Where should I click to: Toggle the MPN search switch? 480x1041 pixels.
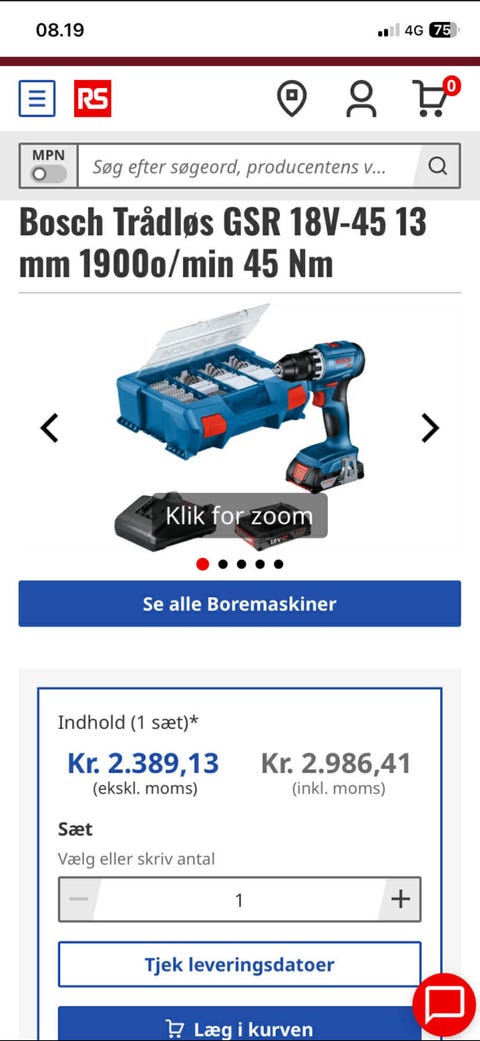tap(49, 174)
